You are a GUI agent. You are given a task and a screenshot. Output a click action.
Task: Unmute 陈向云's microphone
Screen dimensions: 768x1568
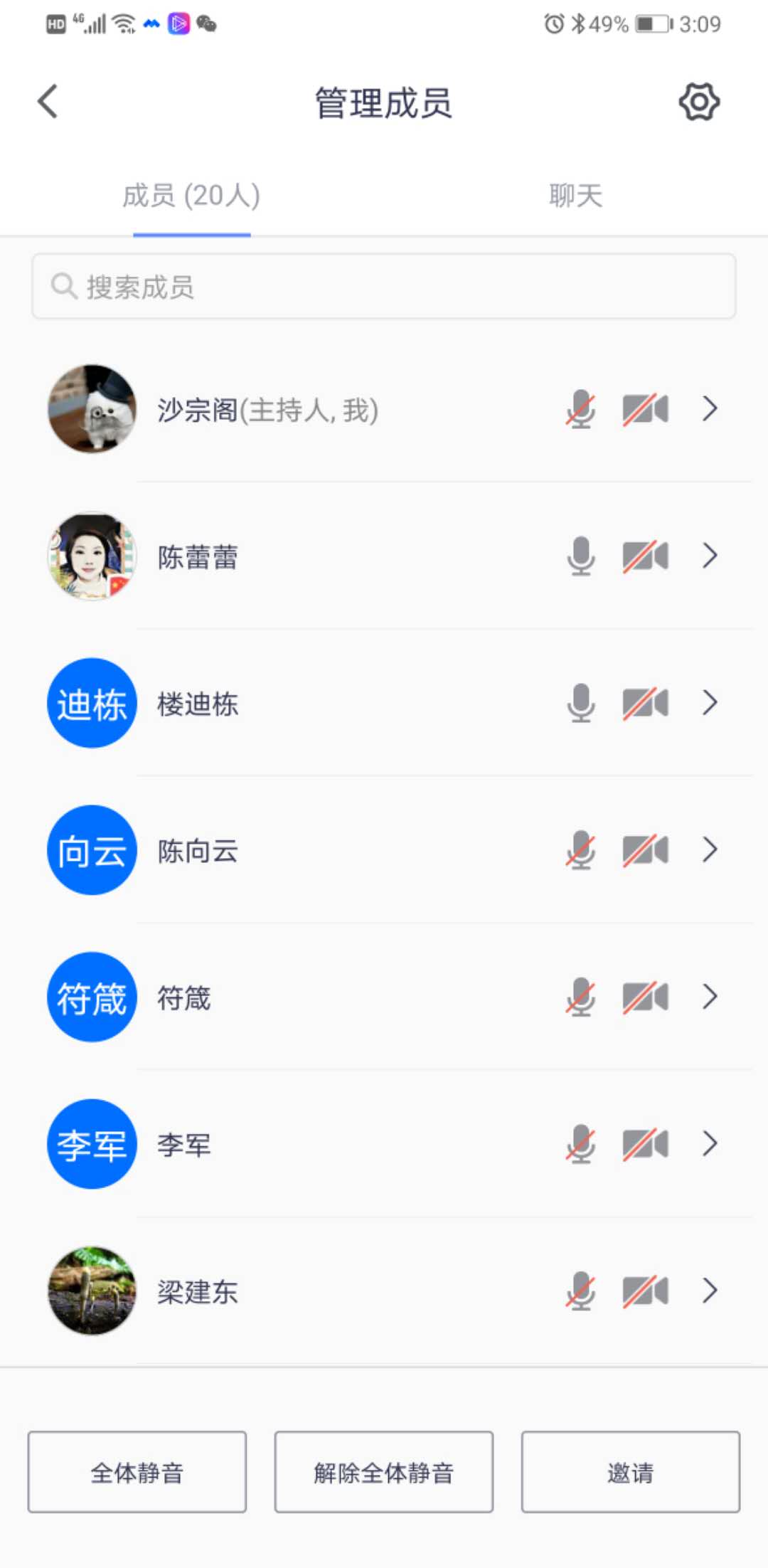(581, 849)
